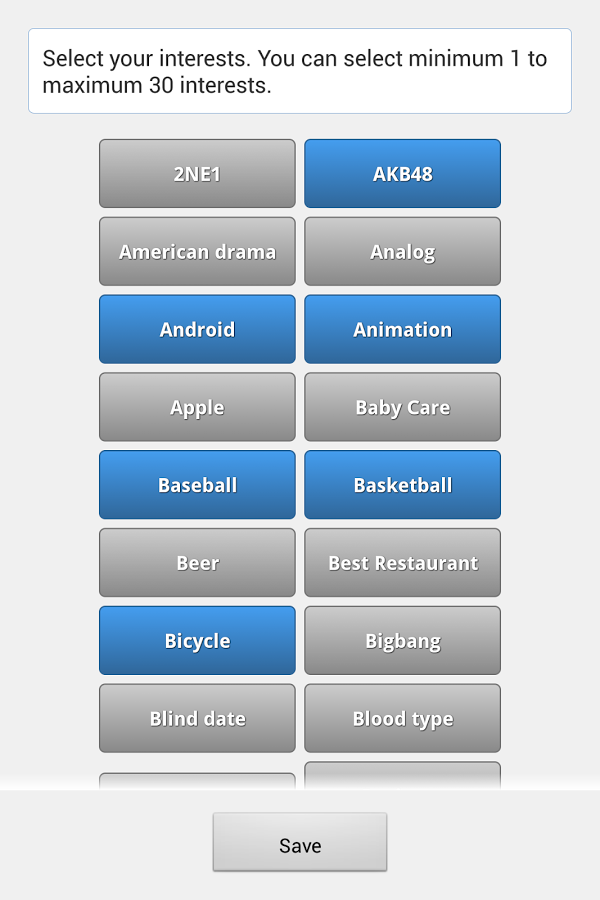Choose the Blind date interest
This screenshot has width=600, height=900.
pos(197,718)
